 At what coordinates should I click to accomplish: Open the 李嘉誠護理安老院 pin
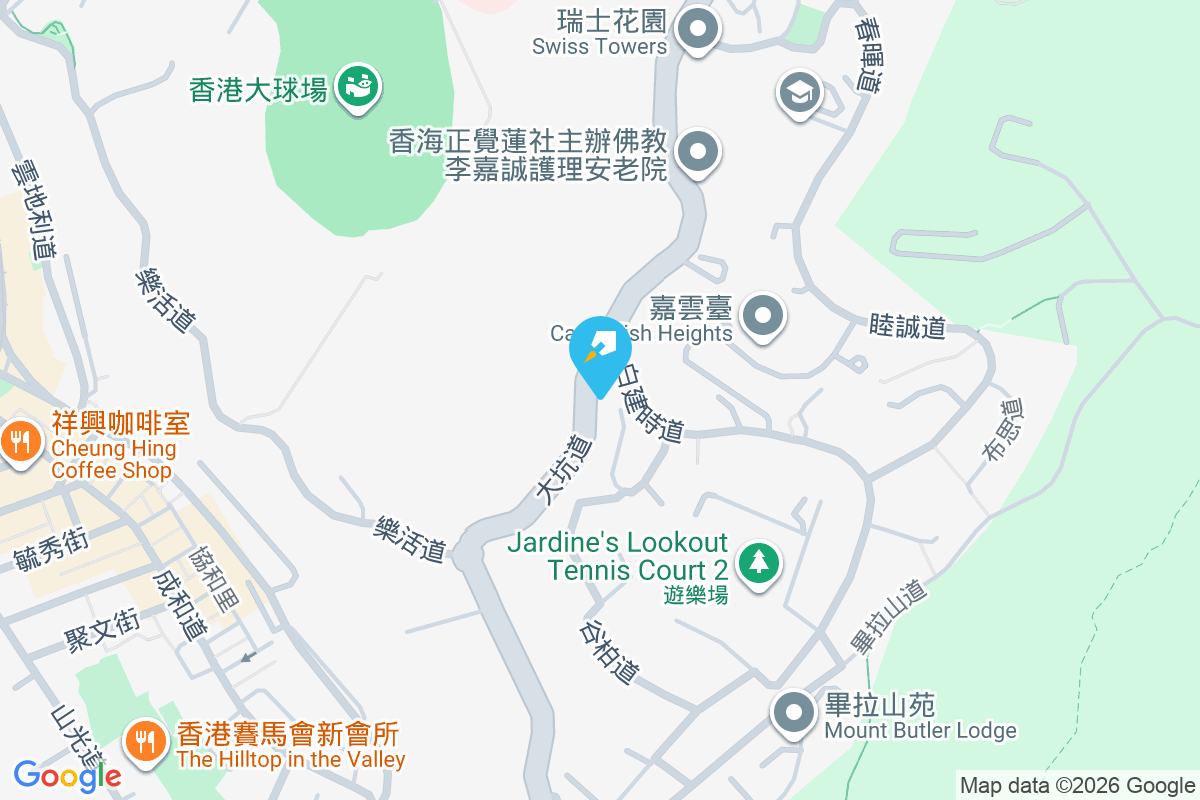pos(698,154)
